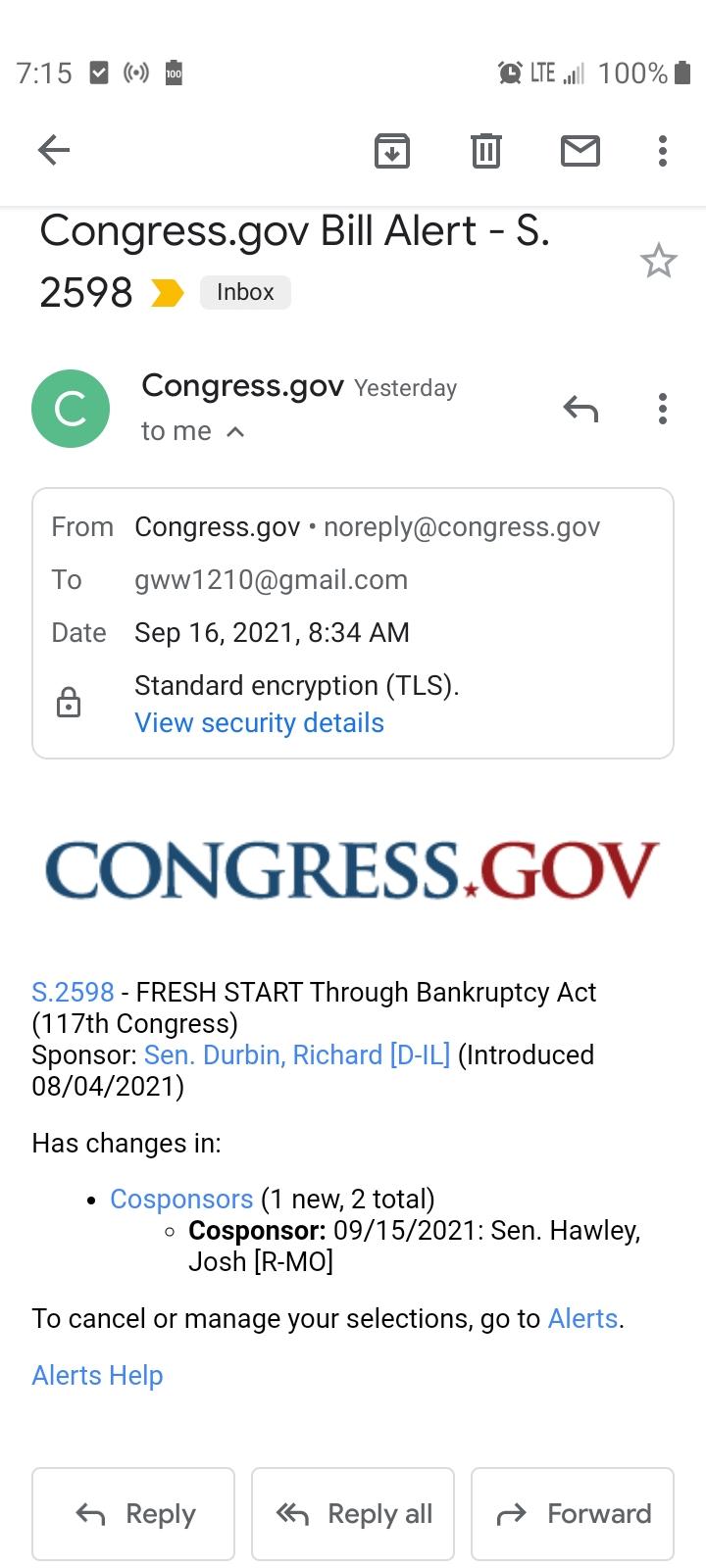Tap the Congress.gov sender avatar
Viewport: 706px width, 1568px height.
coord(71,409)
